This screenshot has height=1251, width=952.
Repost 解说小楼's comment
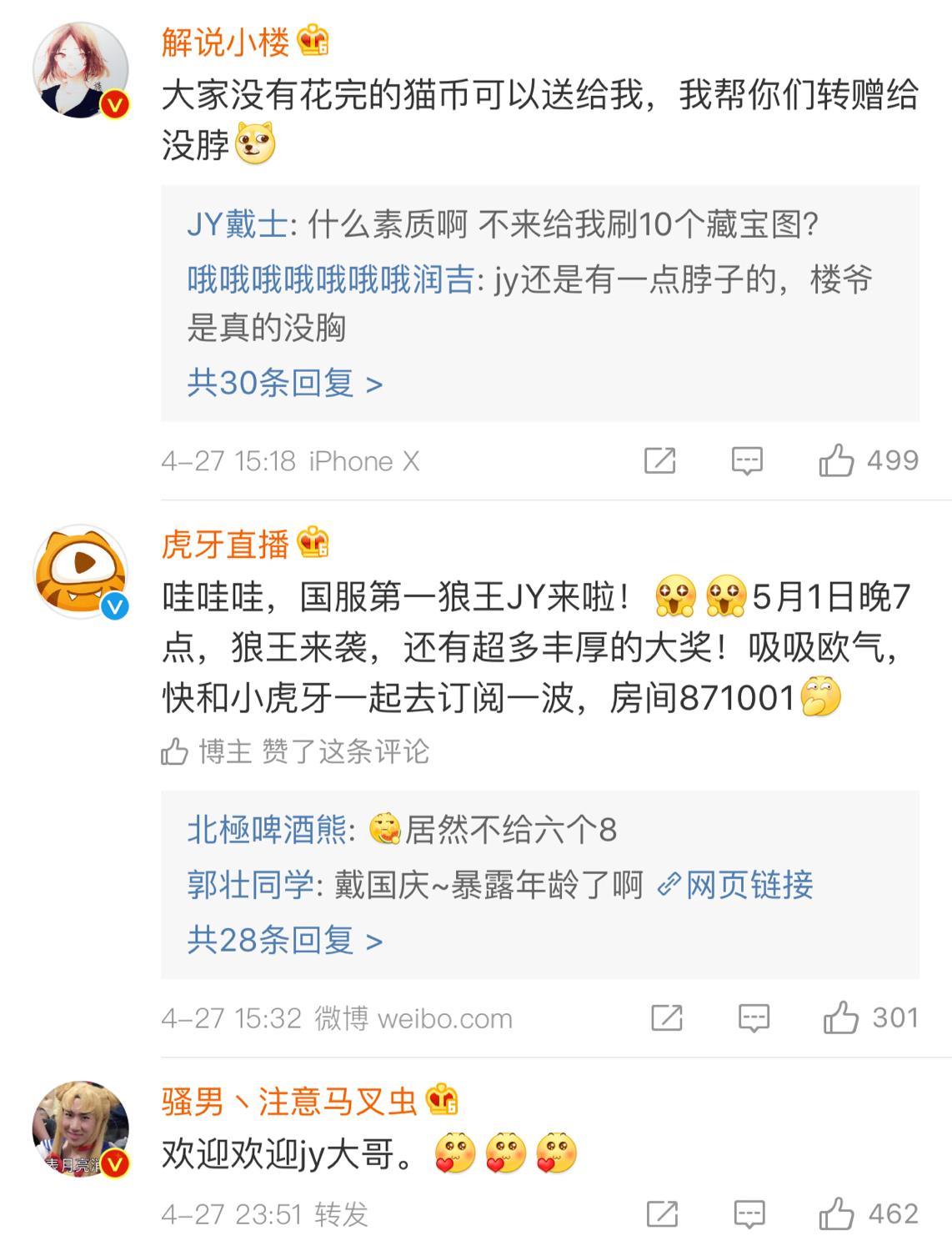point(659,460)
